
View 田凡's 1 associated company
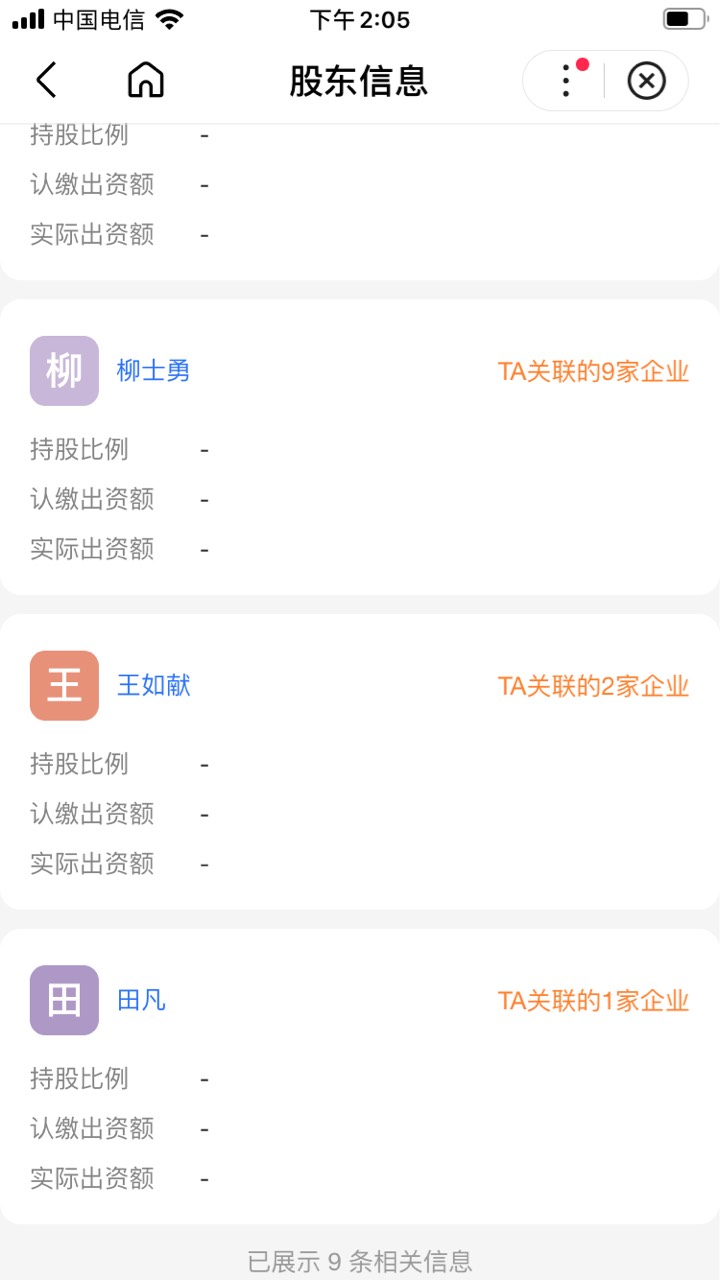594,1000
